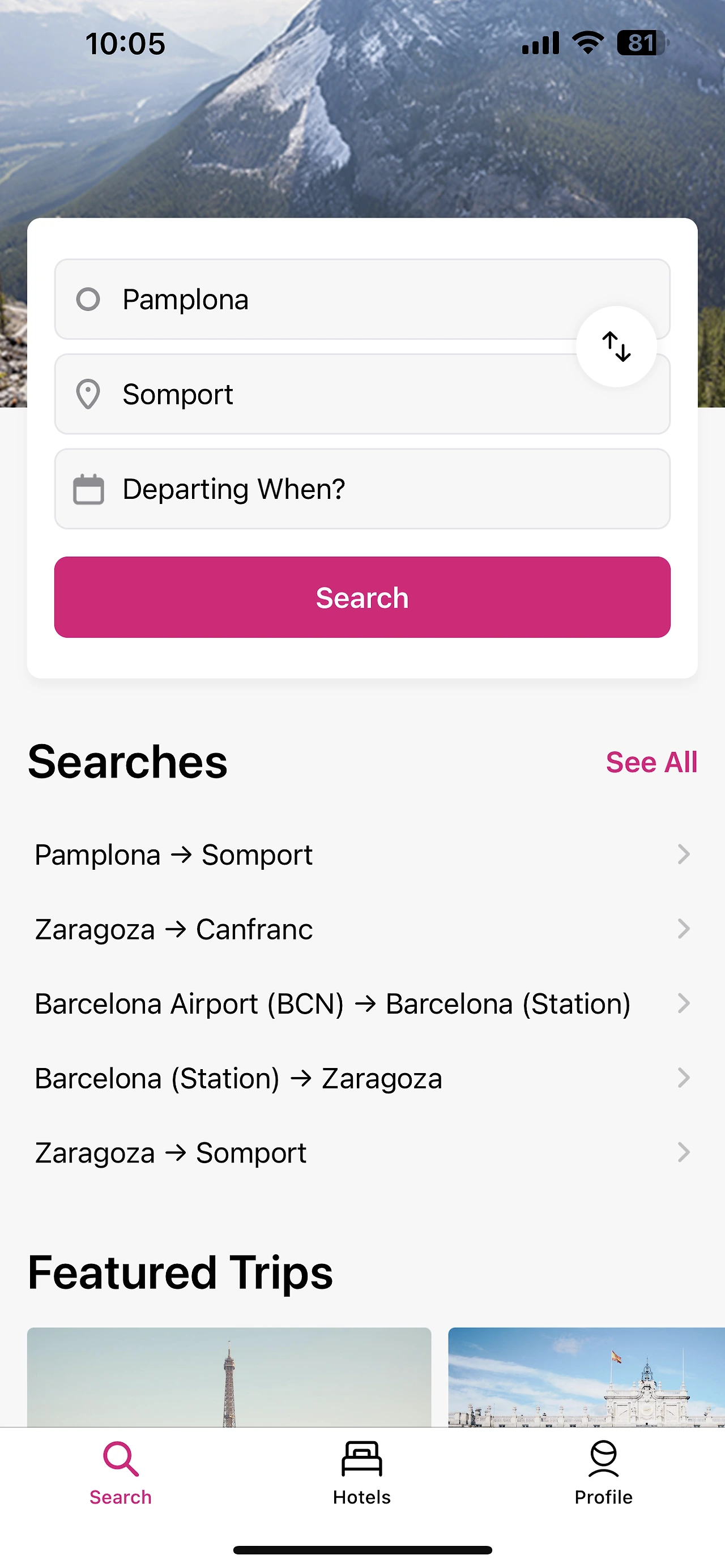This screenshot has width=725, height=1568.
Task: Open Barcelona Airport (BCN) to Barcelona (Station) search
Action: [362, 1004]
